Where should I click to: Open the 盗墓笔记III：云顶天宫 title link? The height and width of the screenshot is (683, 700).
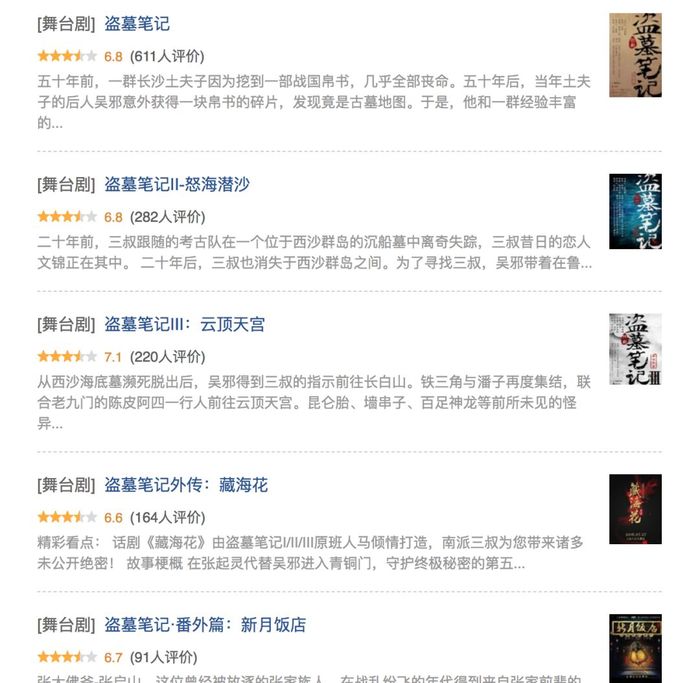pos(184,324)
